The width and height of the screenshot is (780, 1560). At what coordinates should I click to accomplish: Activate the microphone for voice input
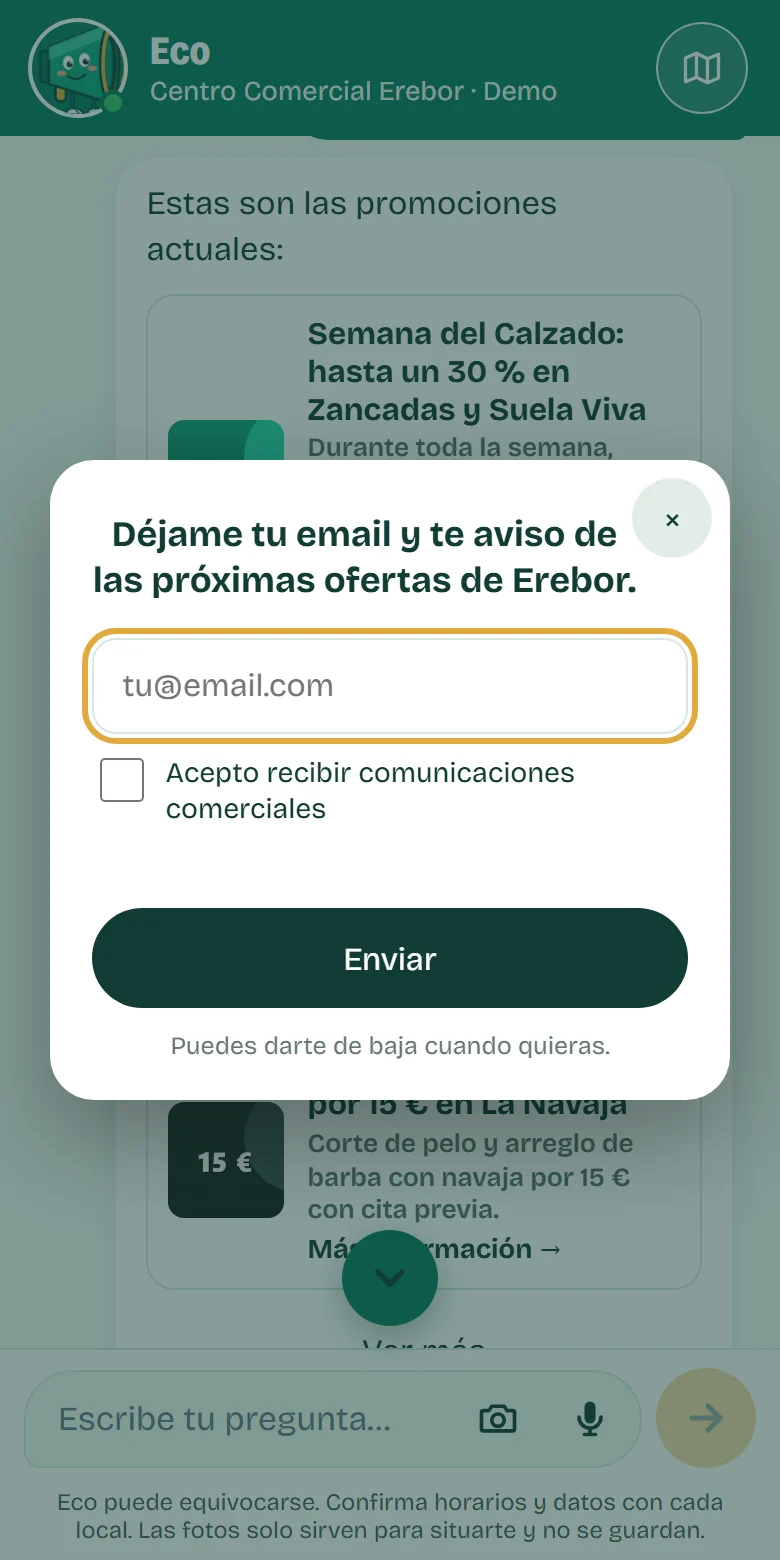click(x=591, y=1418)
